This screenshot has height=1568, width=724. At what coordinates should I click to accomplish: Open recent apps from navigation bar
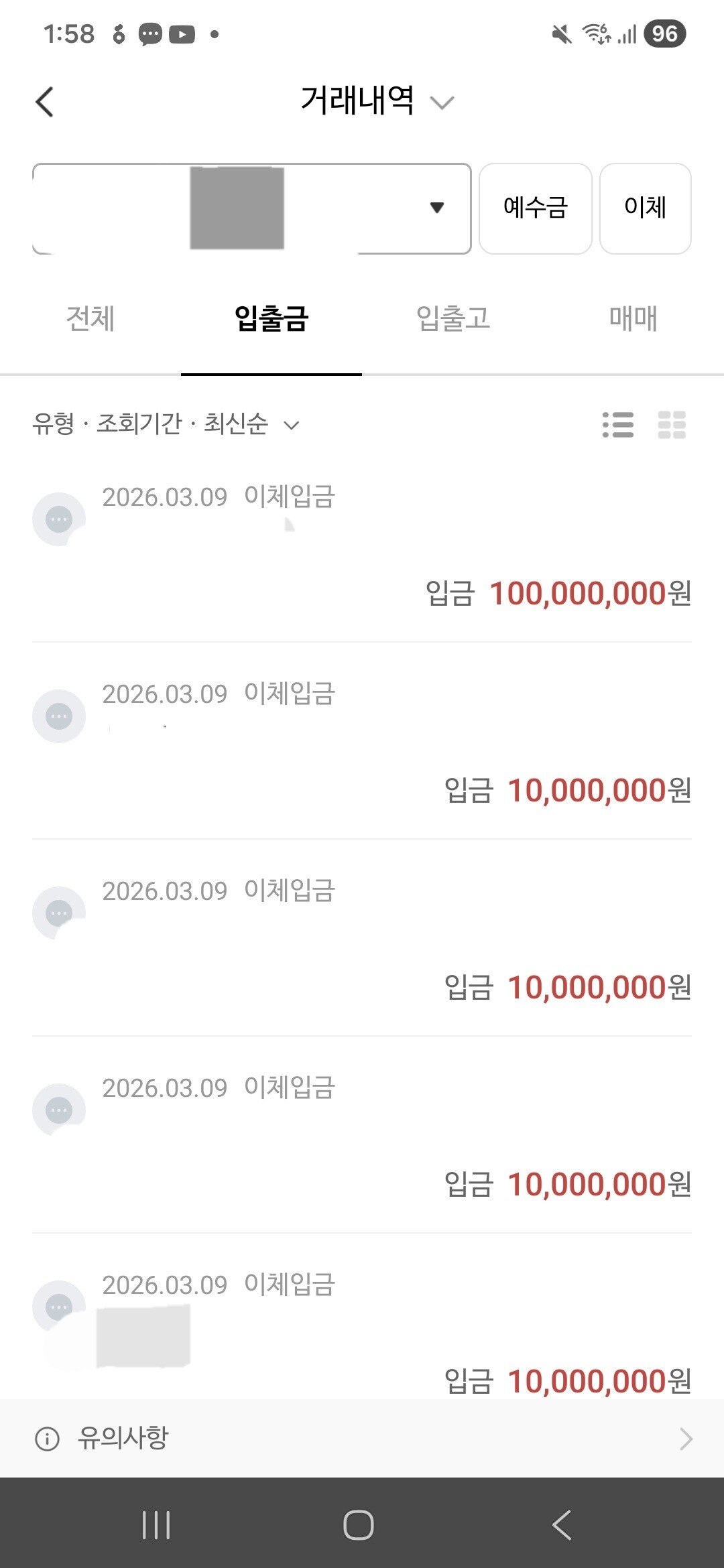click(156, 1525)
